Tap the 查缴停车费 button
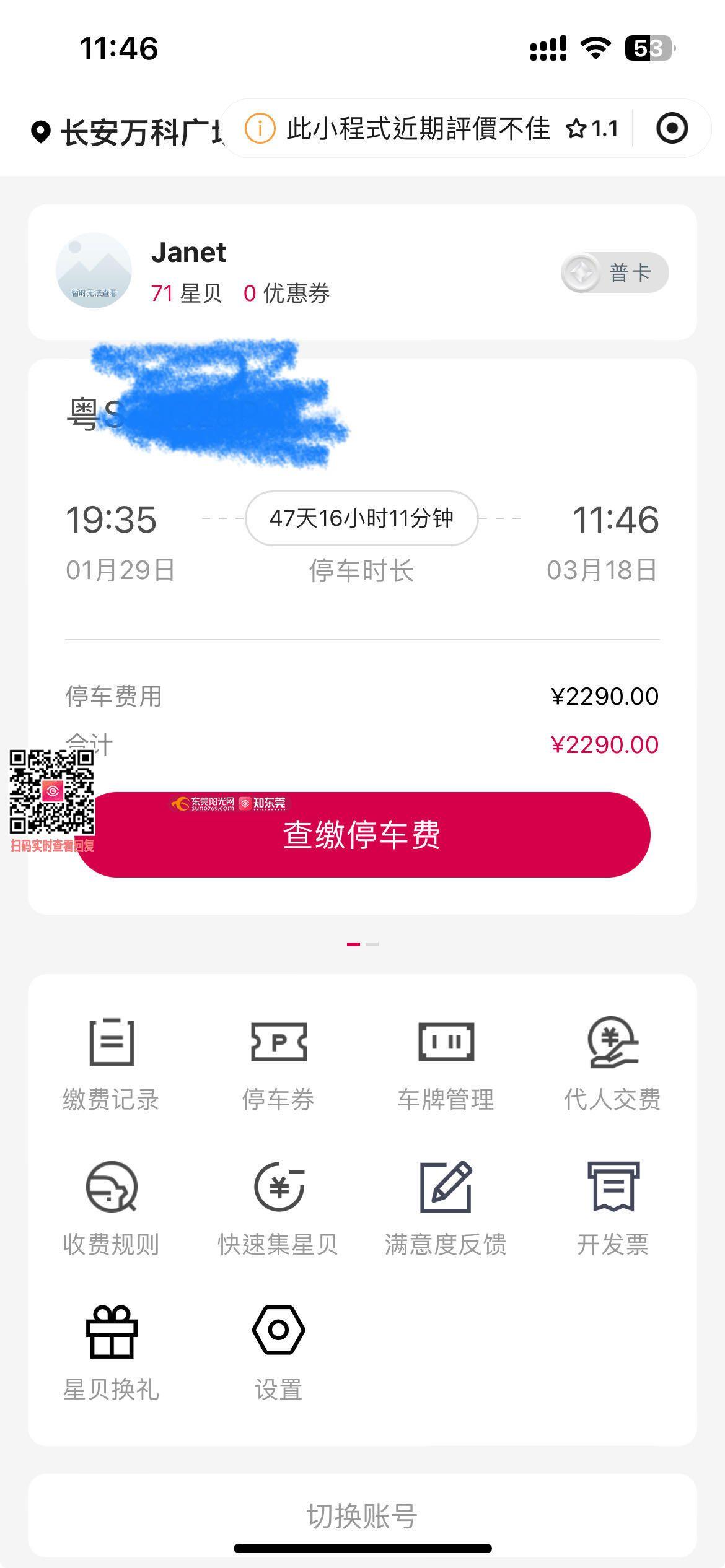Viewport: 725px width, 1568px height. click(362, 834)
